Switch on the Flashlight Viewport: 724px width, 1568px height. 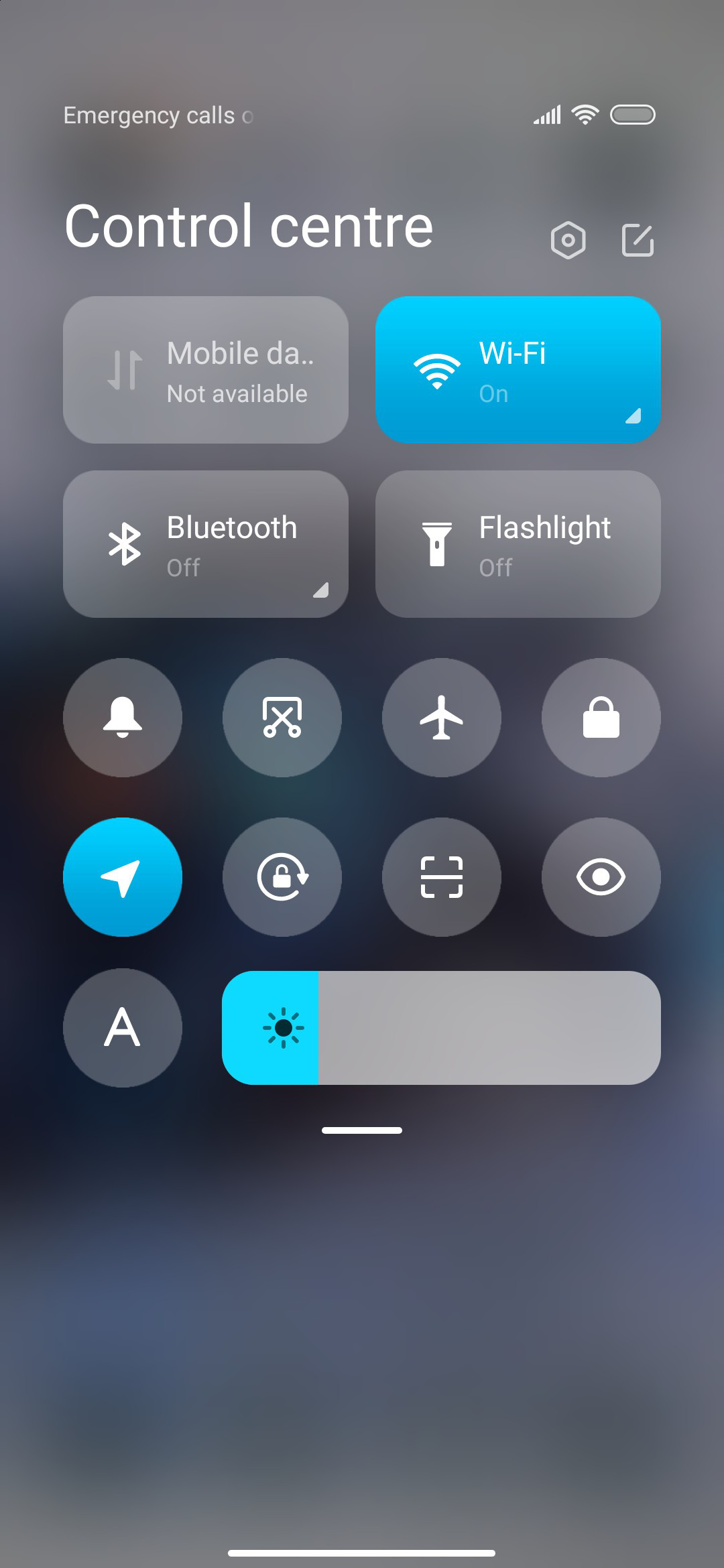518,544
